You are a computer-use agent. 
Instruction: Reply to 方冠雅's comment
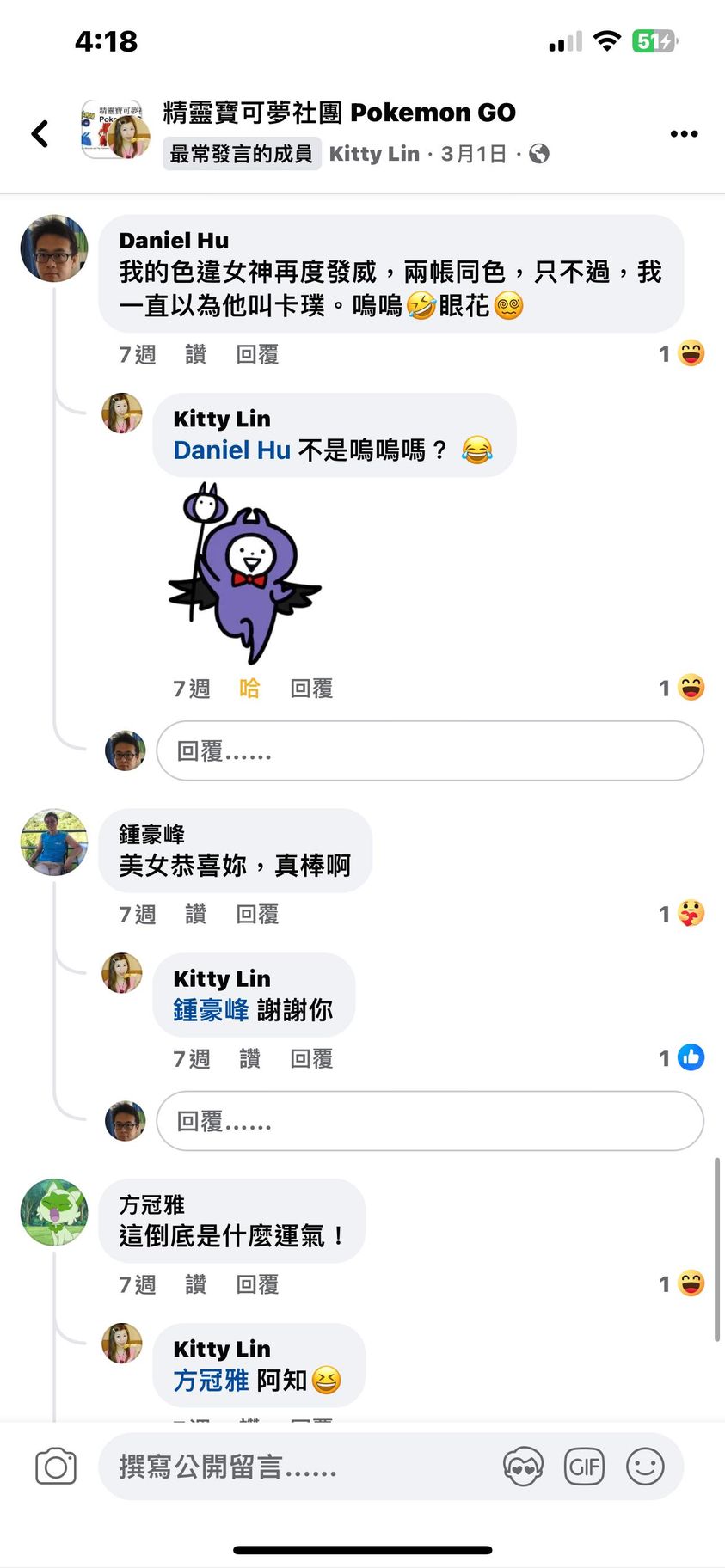(x=257, y=1284)
